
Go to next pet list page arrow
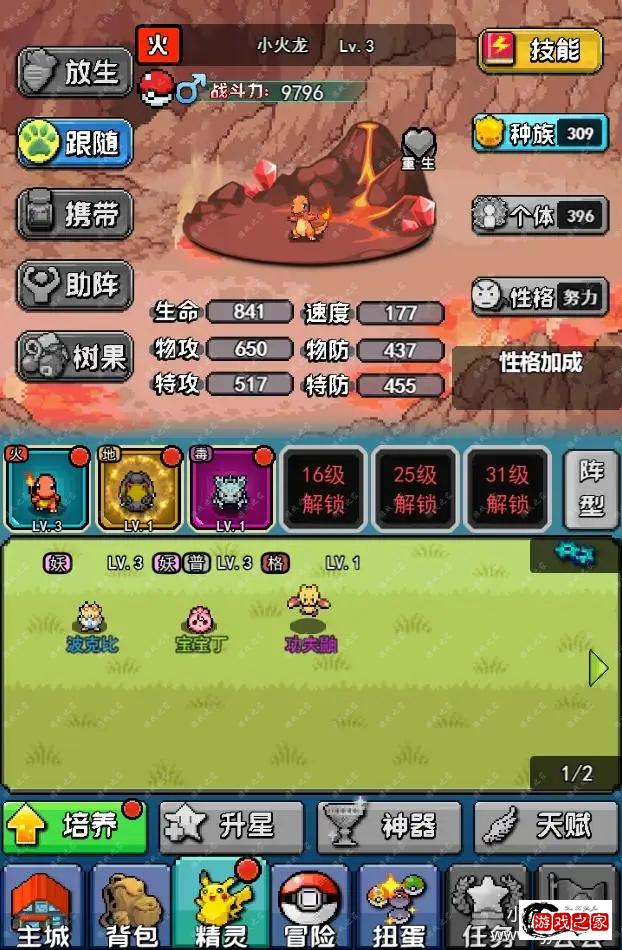coord(598,668)
